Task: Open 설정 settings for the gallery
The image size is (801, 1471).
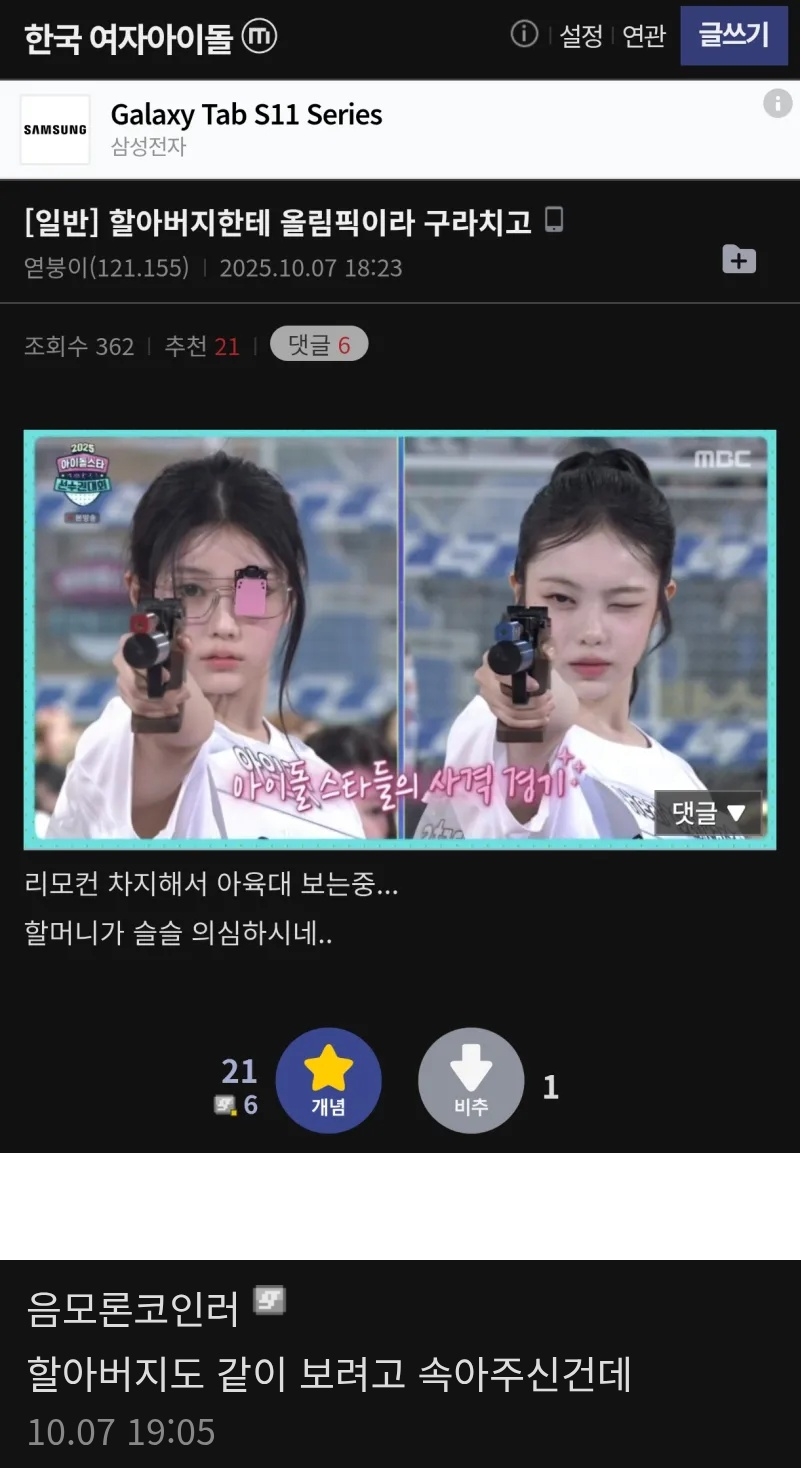Action: 581,37
